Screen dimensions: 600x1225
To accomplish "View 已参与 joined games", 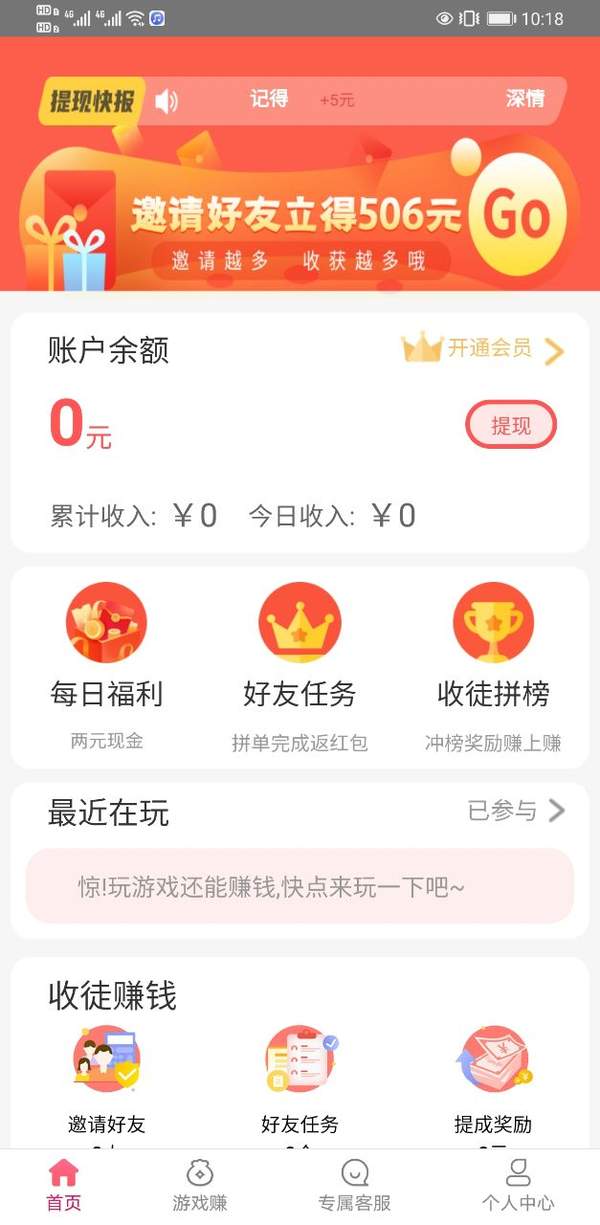I will click(x=516, y=811).
